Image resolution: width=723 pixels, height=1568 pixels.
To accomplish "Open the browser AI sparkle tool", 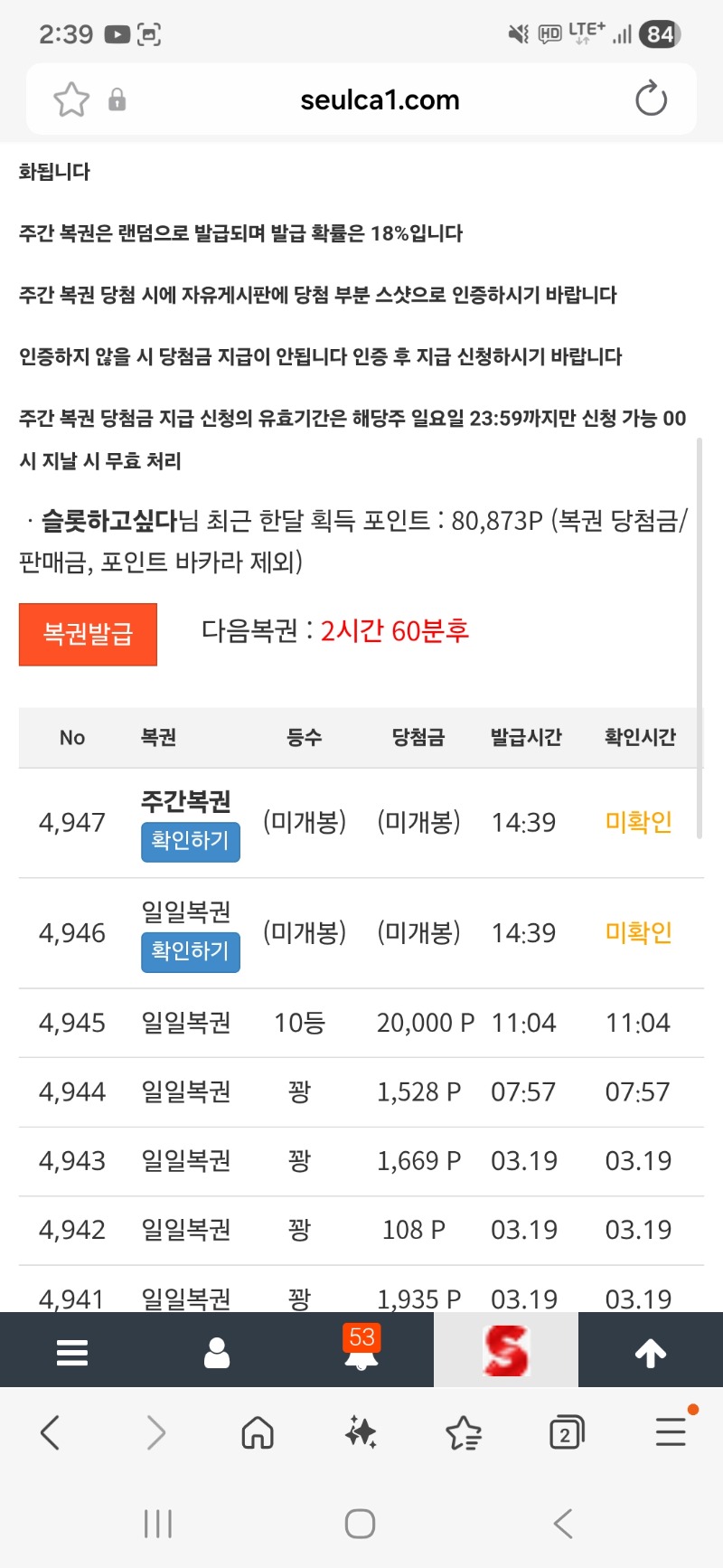I will (361, 1433).
